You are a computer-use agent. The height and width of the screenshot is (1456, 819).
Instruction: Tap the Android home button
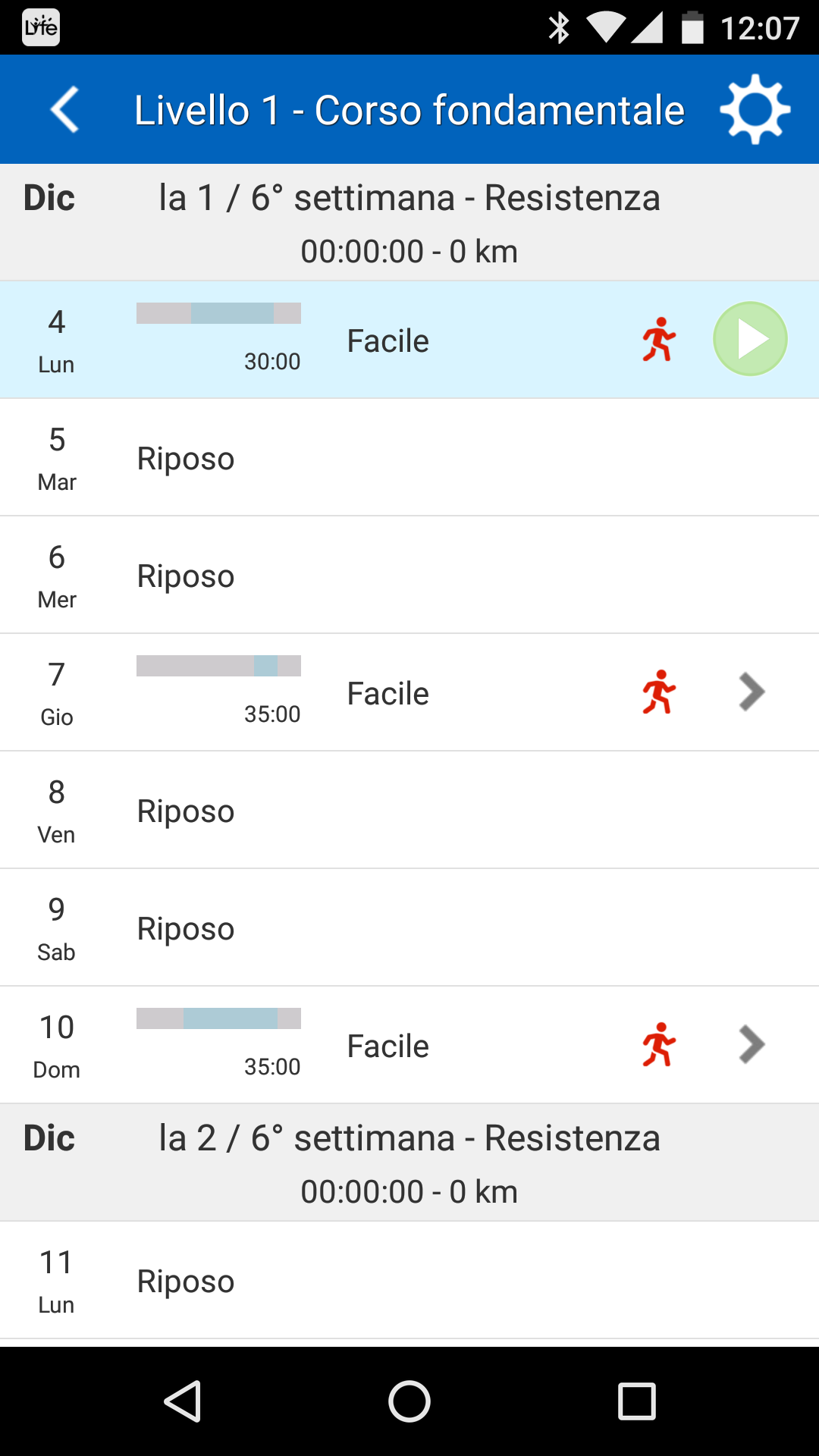point(409,1401)
